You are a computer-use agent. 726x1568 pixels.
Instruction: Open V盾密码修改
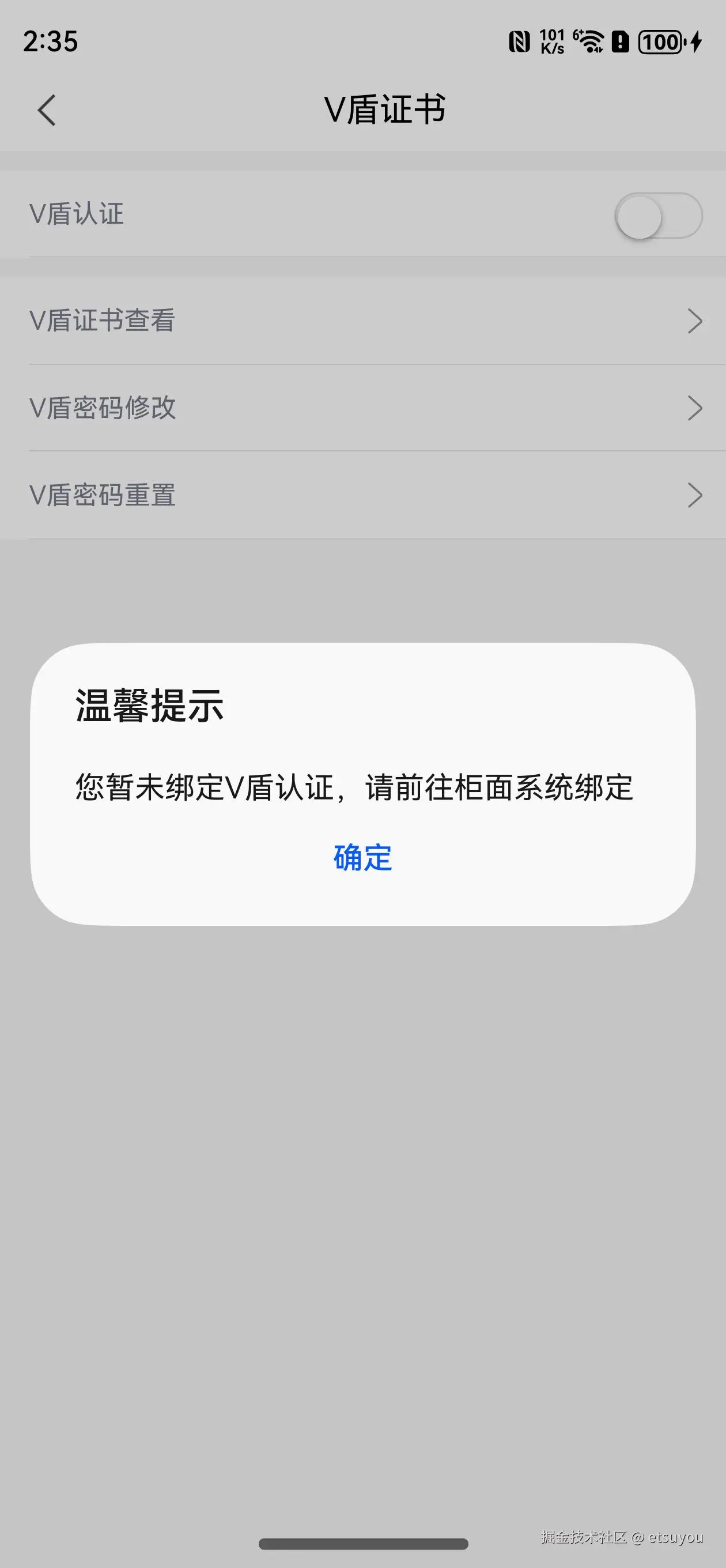362,408
